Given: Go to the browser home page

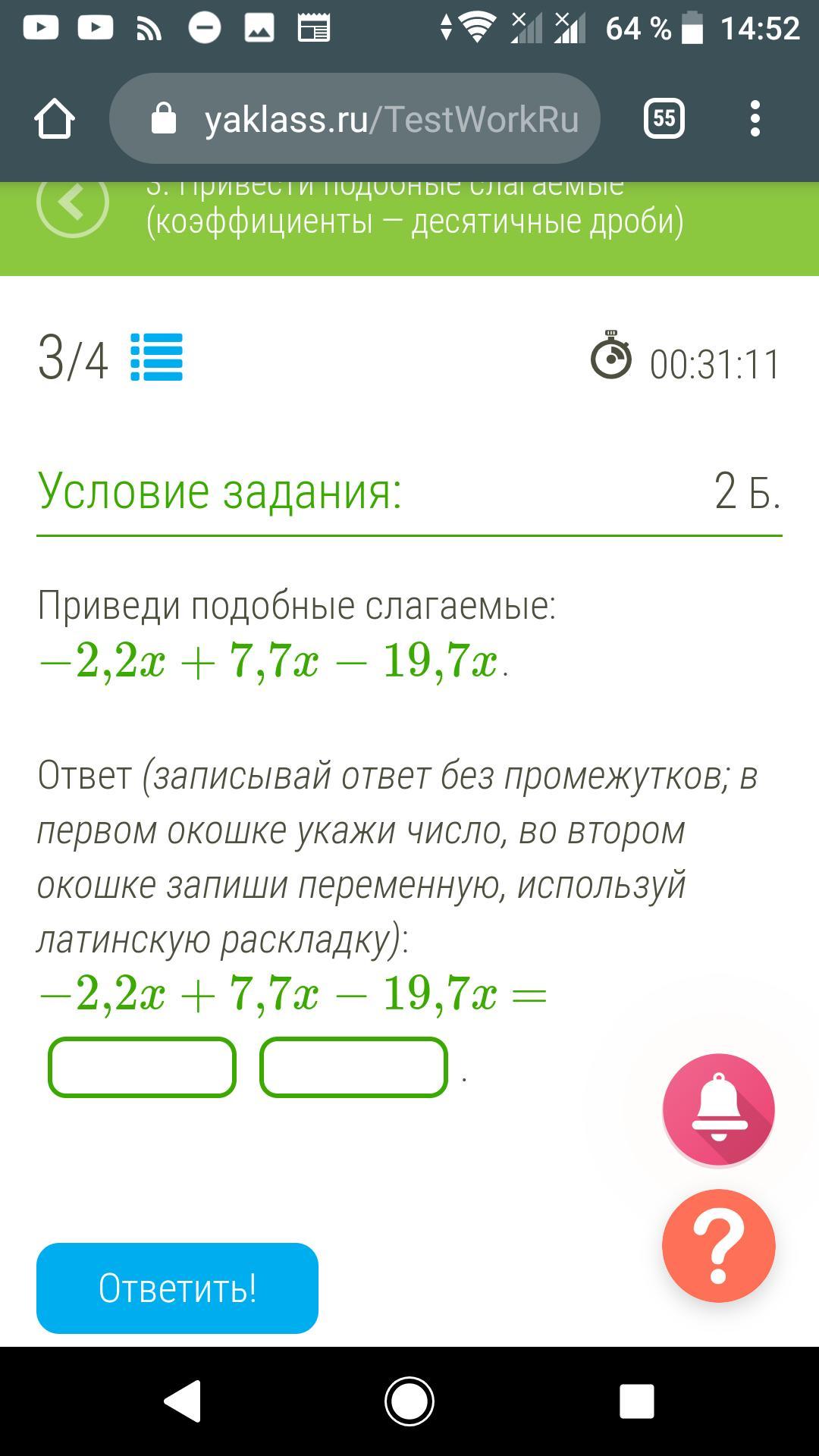Looking at the screenshot, I should coord(55,119).
